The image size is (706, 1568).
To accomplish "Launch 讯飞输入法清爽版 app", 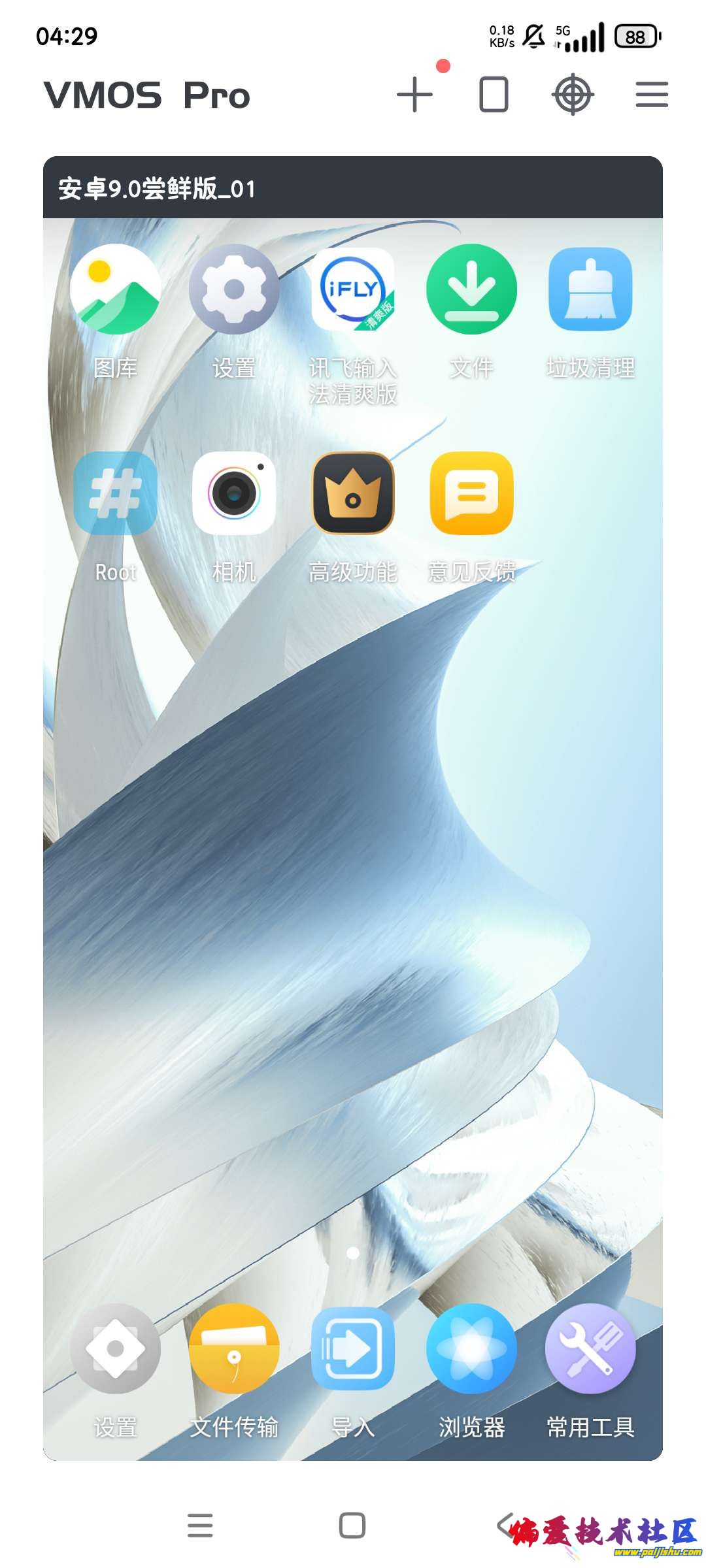I will (353, 289).
